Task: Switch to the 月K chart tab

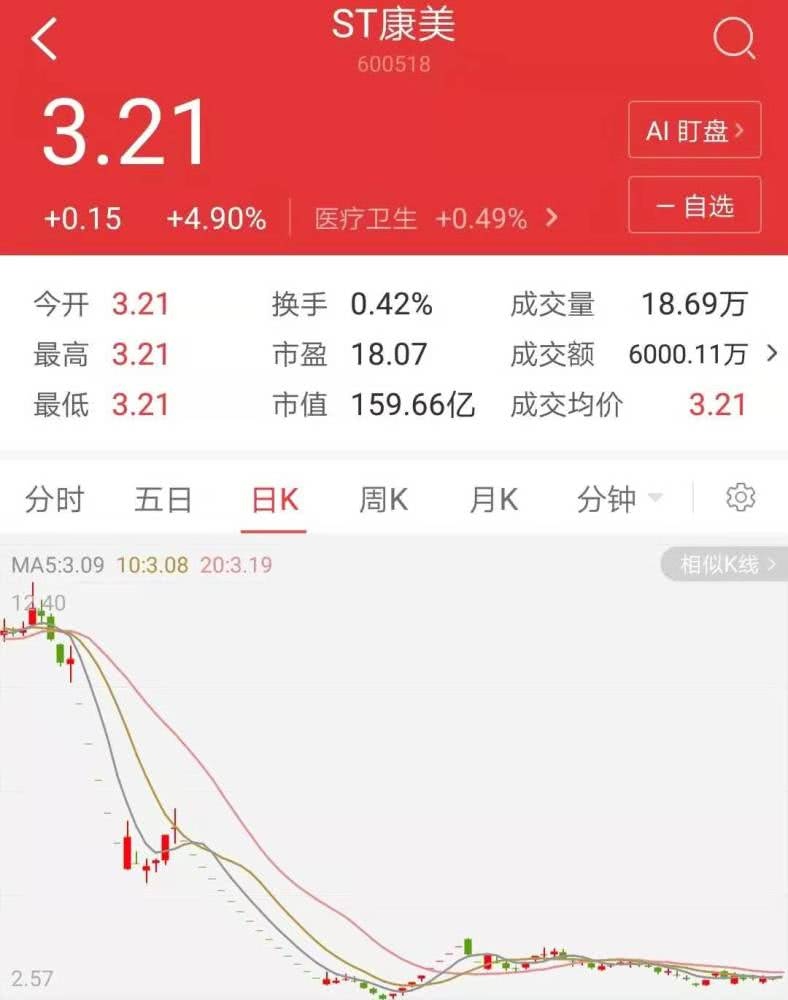Action: (x=494, y=499)
